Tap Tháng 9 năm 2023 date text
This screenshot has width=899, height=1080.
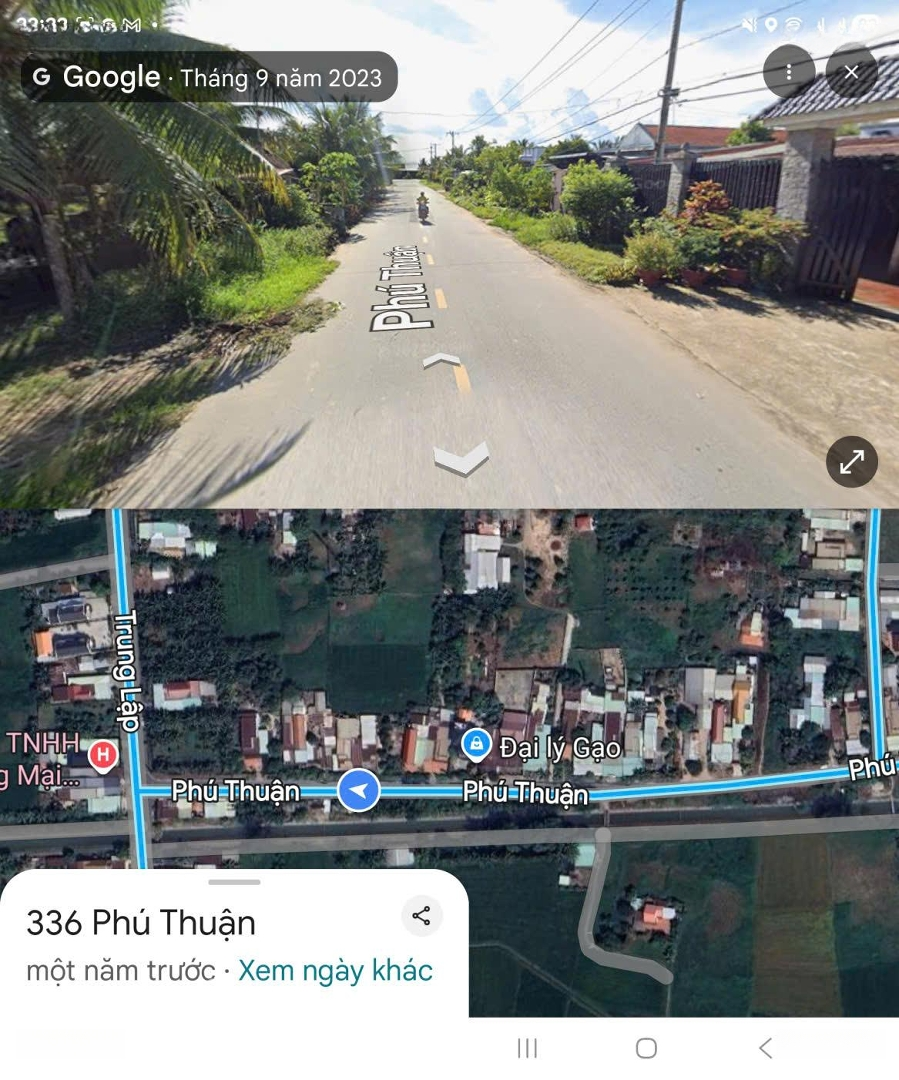[x=282, y=77]
